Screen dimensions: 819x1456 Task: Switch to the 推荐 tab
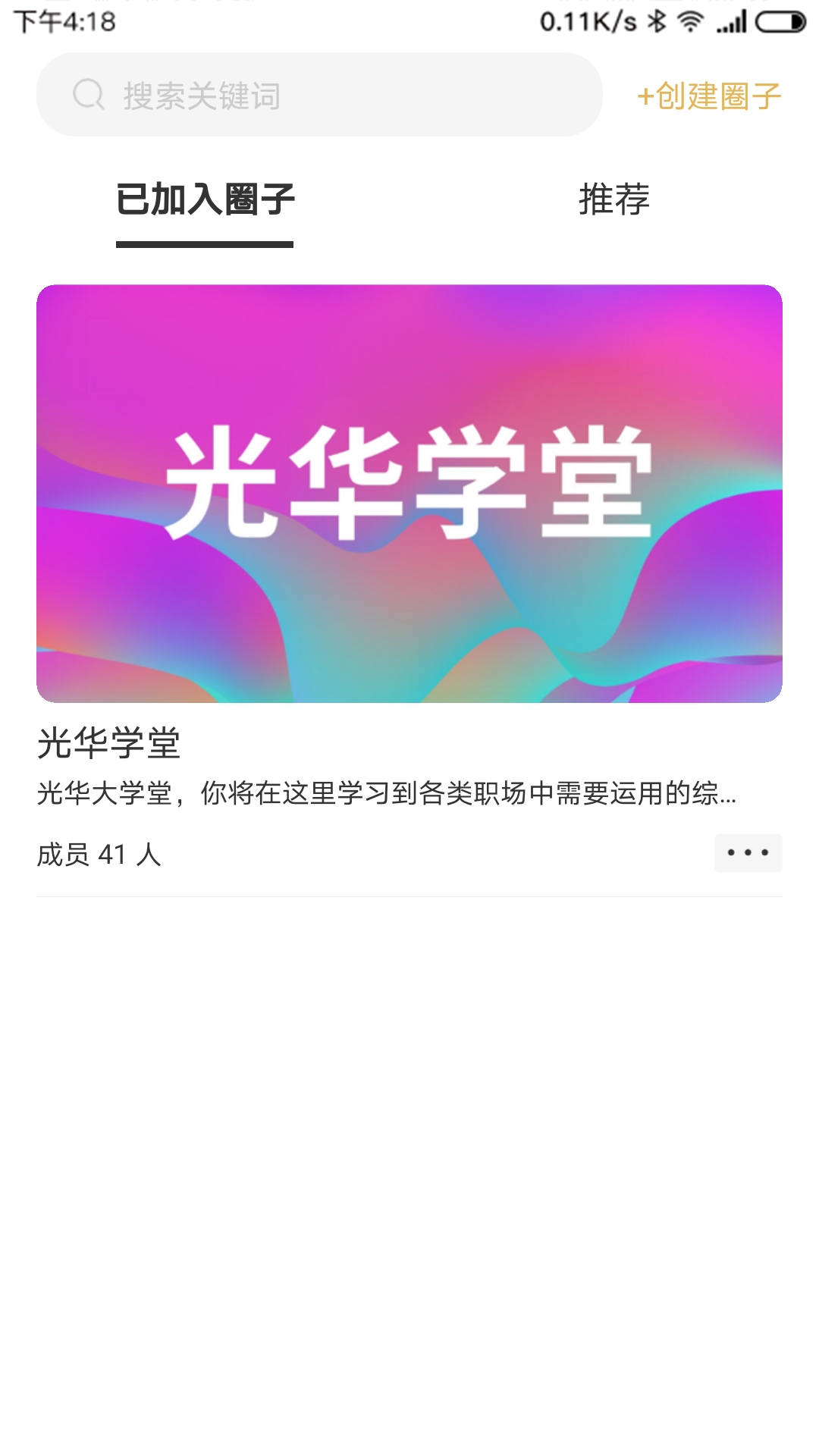613,200
